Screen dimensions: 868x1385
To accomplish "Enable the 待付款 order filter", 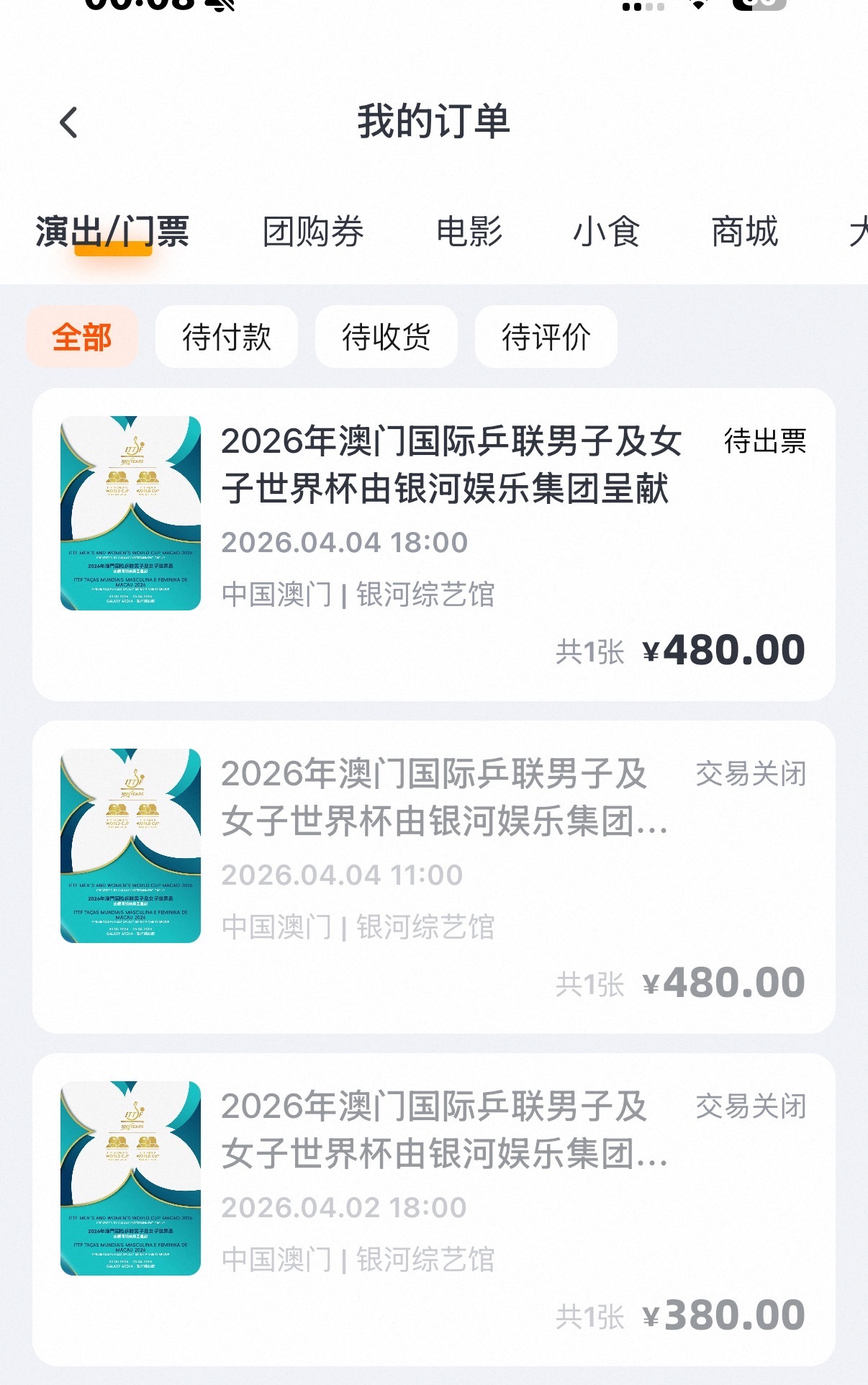I will tap(226, 335).
